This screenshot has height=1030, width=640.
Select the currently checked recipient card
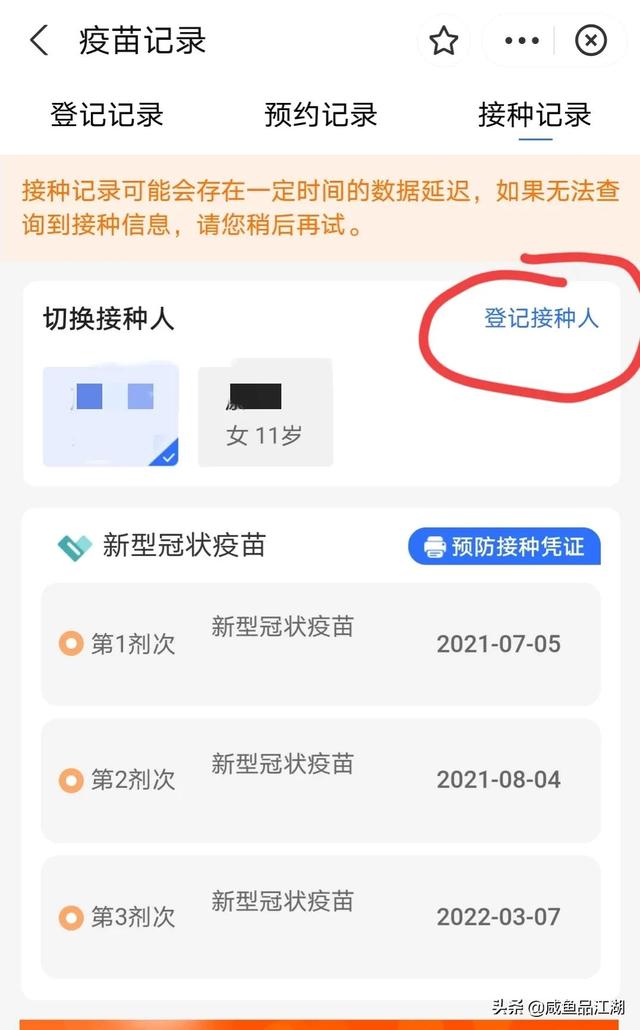pos(111,415)
